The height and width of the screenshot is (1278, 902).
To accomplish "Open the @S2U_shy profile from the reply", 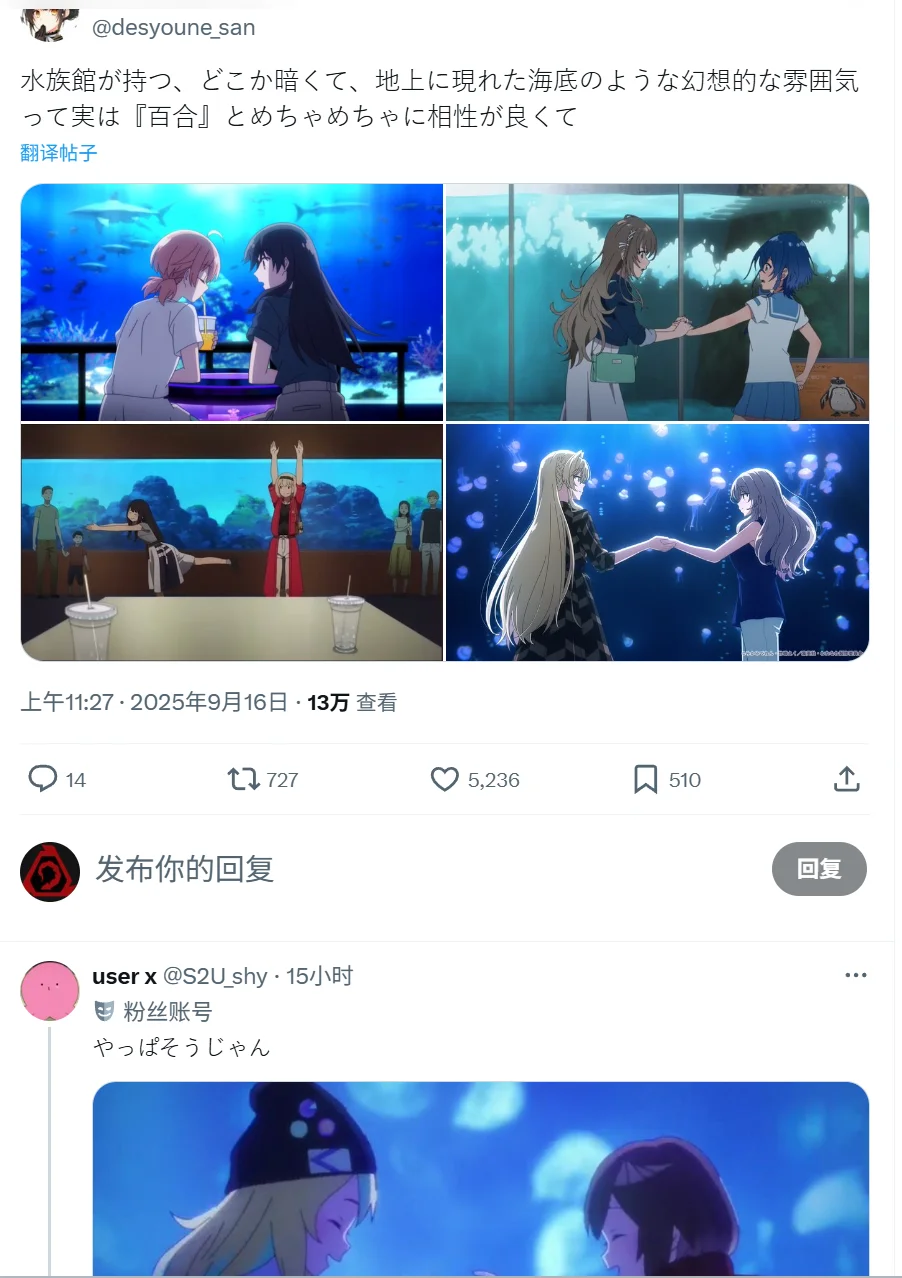I will 214,976.
